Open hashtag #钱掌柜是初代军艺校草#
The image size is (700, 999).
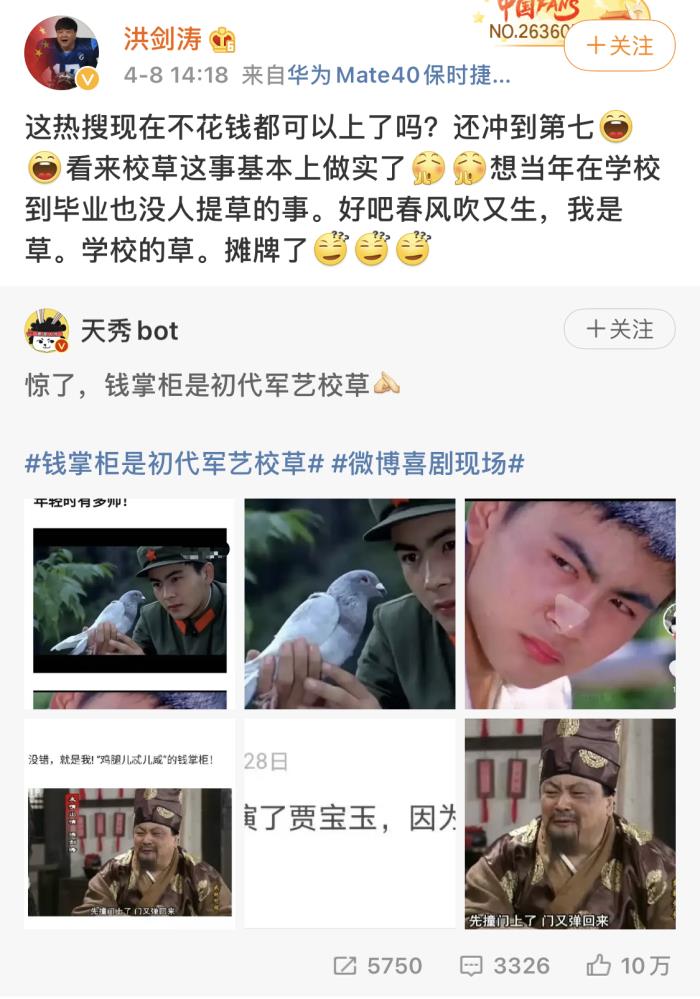[174, 463]
